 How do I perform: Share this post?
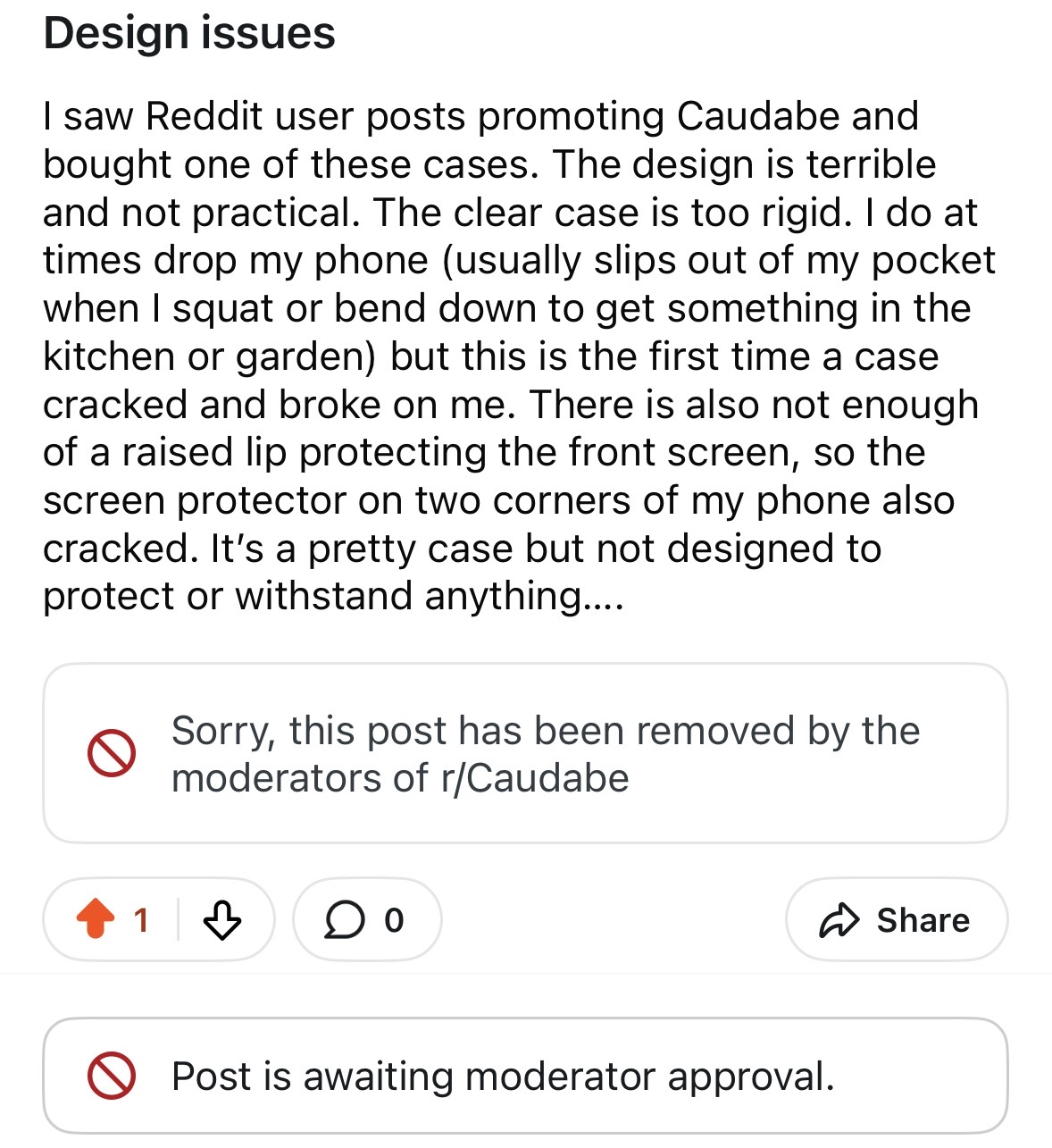click(x=897, y=919)
